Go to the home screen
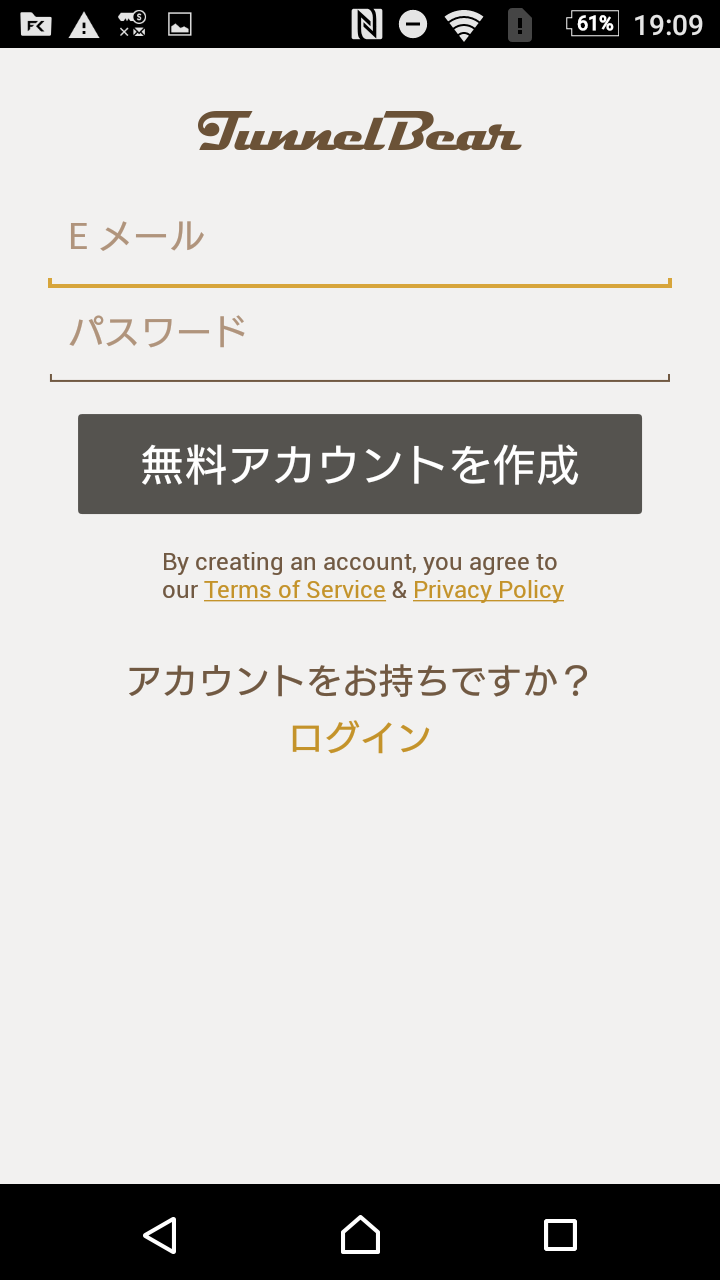Image resolution: width=720 pixels, height=1280 pixels. (x=360, y=1234)
